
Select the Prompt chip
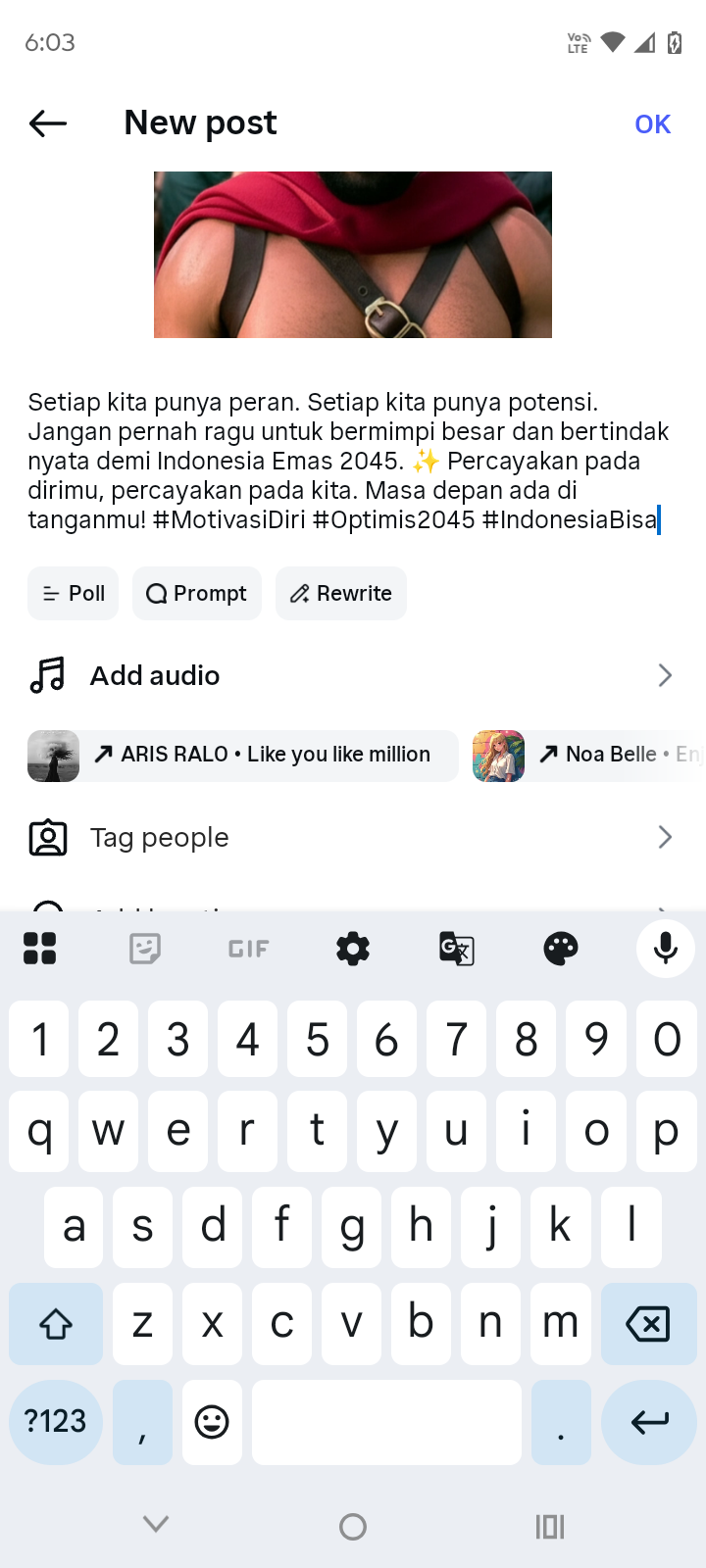pyautogui.click(x=197, y=594)
